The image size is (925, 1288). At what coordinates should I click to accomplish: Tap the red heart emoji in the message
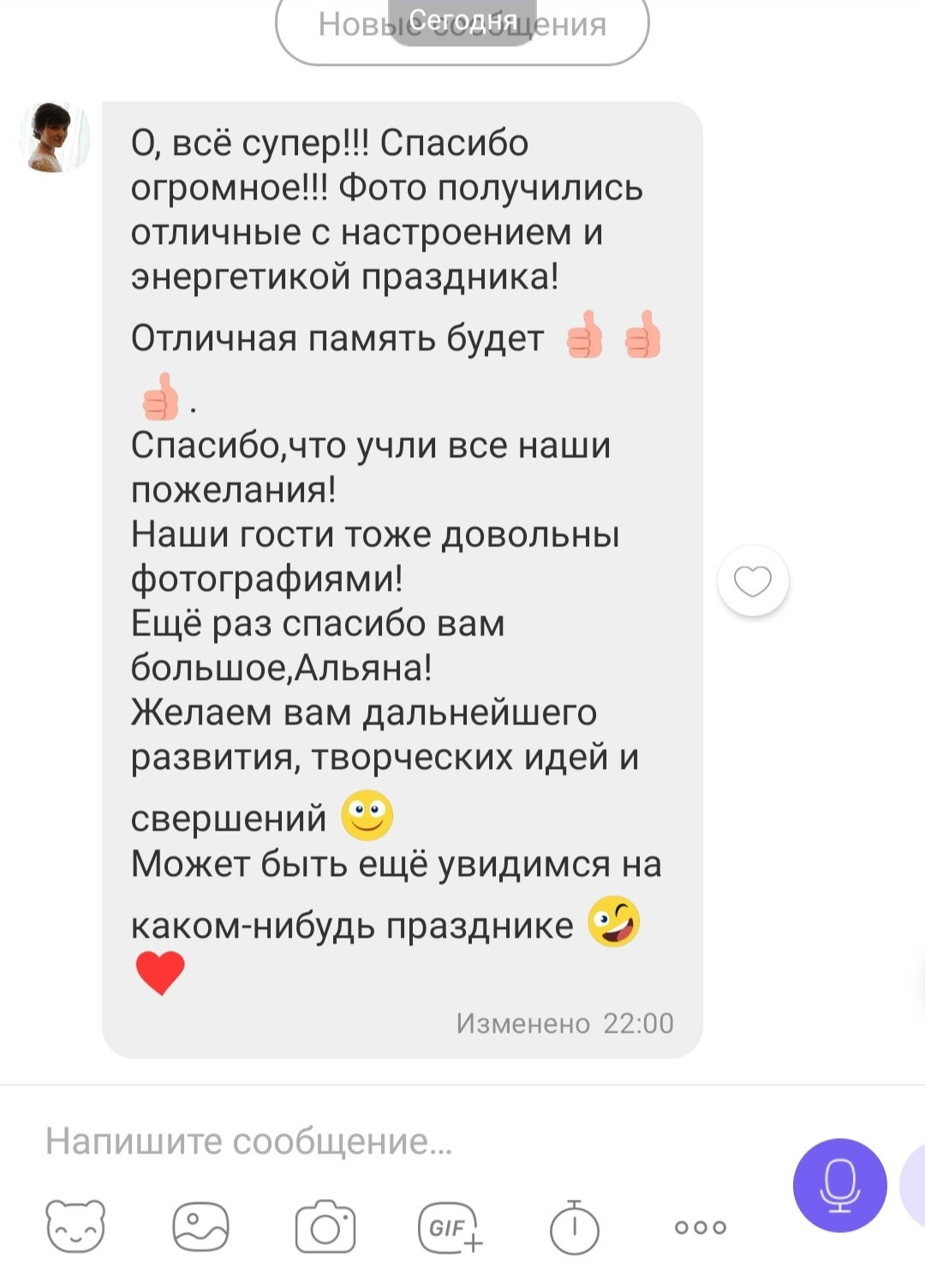click(x=159, y=972)
